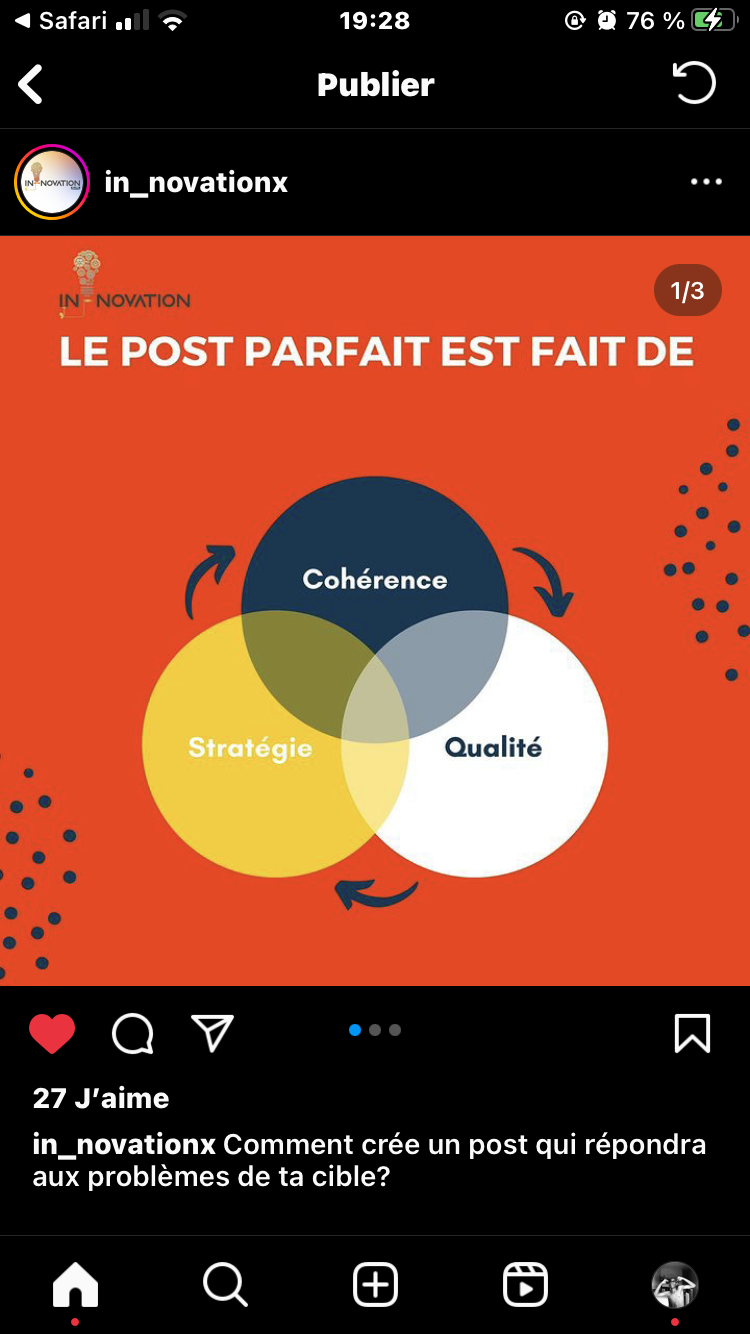Switch to the Reels tab
The width and height of the screenshot is (750, 1334).
525,1285
